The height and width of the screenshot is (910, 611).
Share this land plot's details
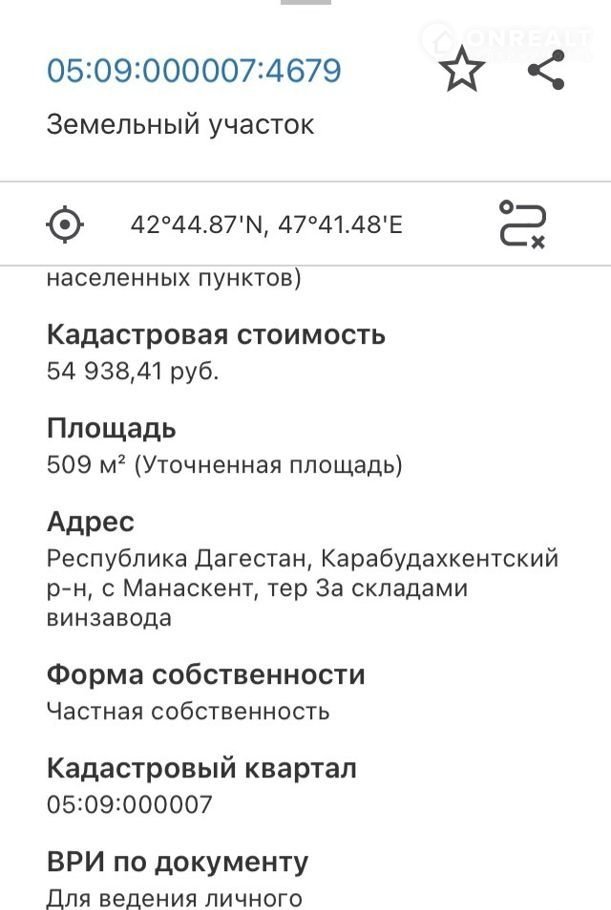(545, 71)
